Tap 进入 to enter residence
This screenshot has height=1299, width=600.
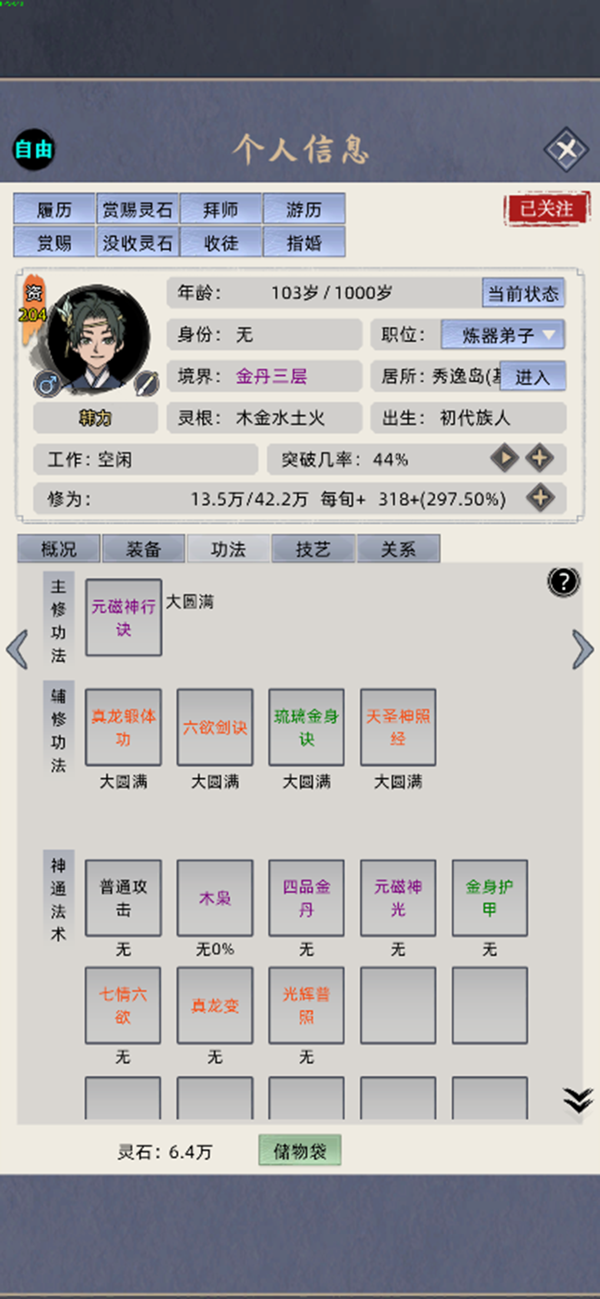(532, 376)
